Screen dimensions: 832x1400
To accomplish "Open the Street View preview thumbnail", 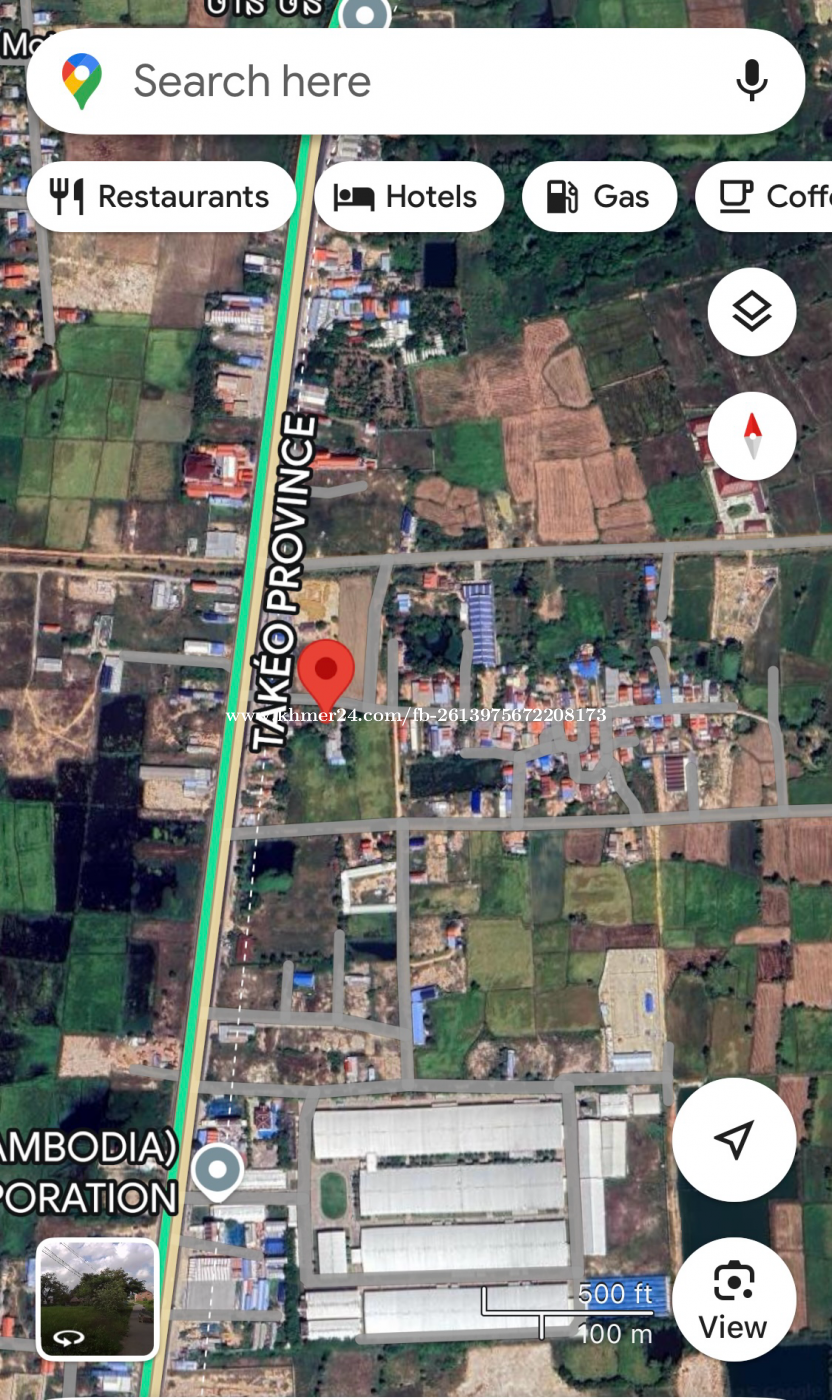I will tap(98, 1298).
